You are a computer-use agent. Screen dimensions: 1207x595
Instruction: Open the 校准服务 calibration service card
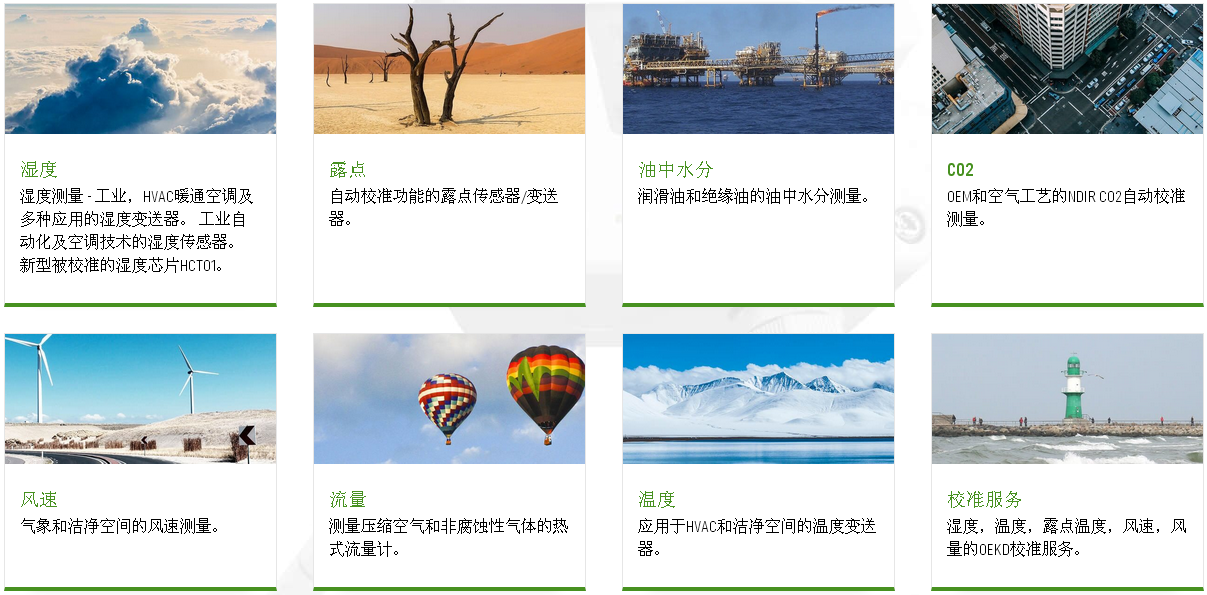coord(984,499)
